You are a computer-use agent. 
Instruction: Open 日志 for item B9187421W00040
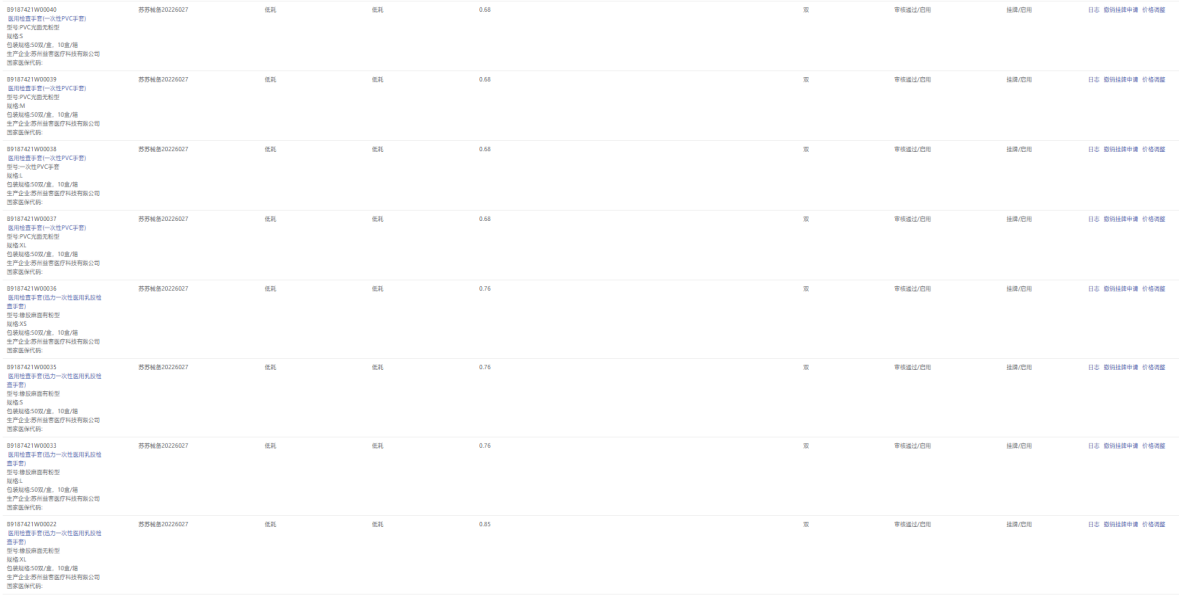(x=1093, y=9)
